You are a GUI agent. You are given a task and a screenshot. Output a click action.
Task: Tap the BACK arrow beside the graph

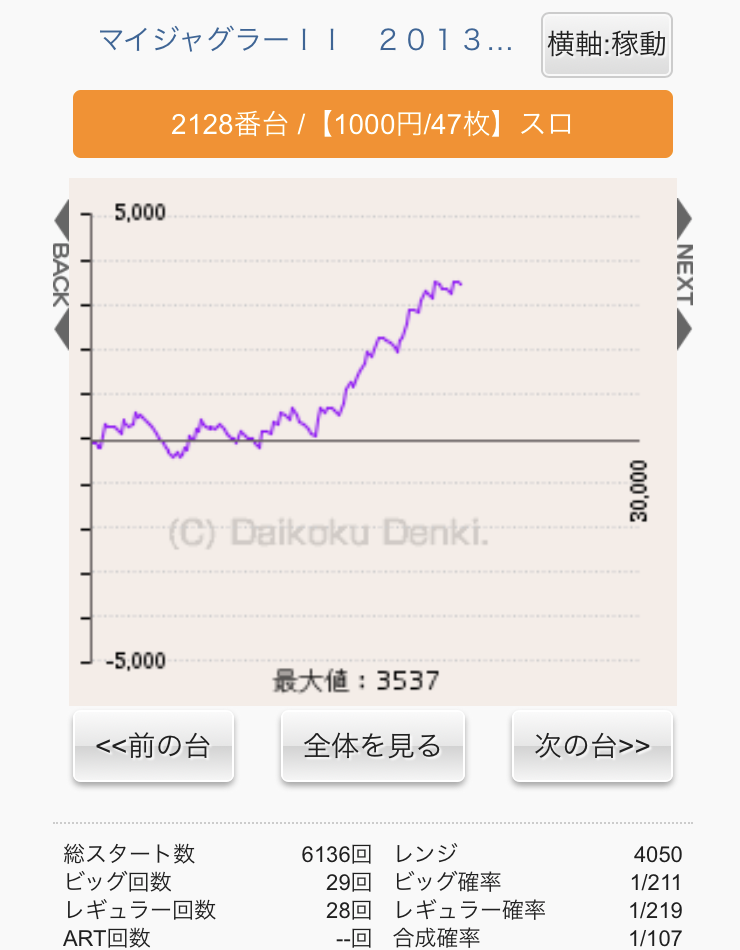tap(60, 274)
